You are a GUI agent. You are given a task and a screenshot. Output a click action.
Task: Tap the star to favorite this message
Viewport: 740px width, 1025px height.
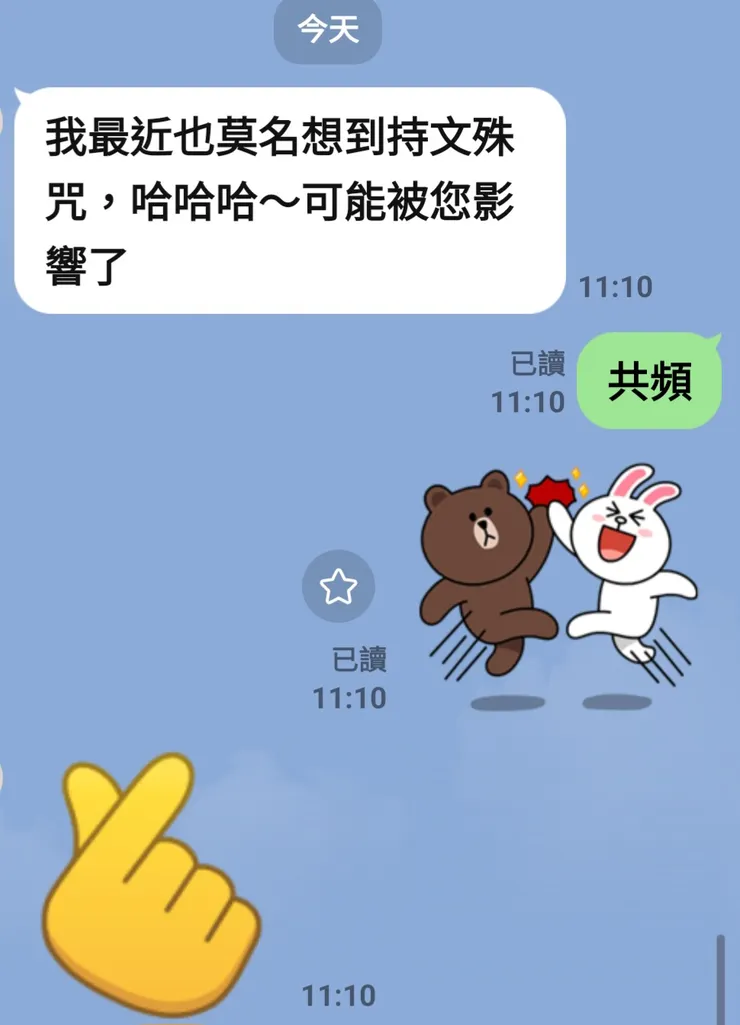(339, 586)
